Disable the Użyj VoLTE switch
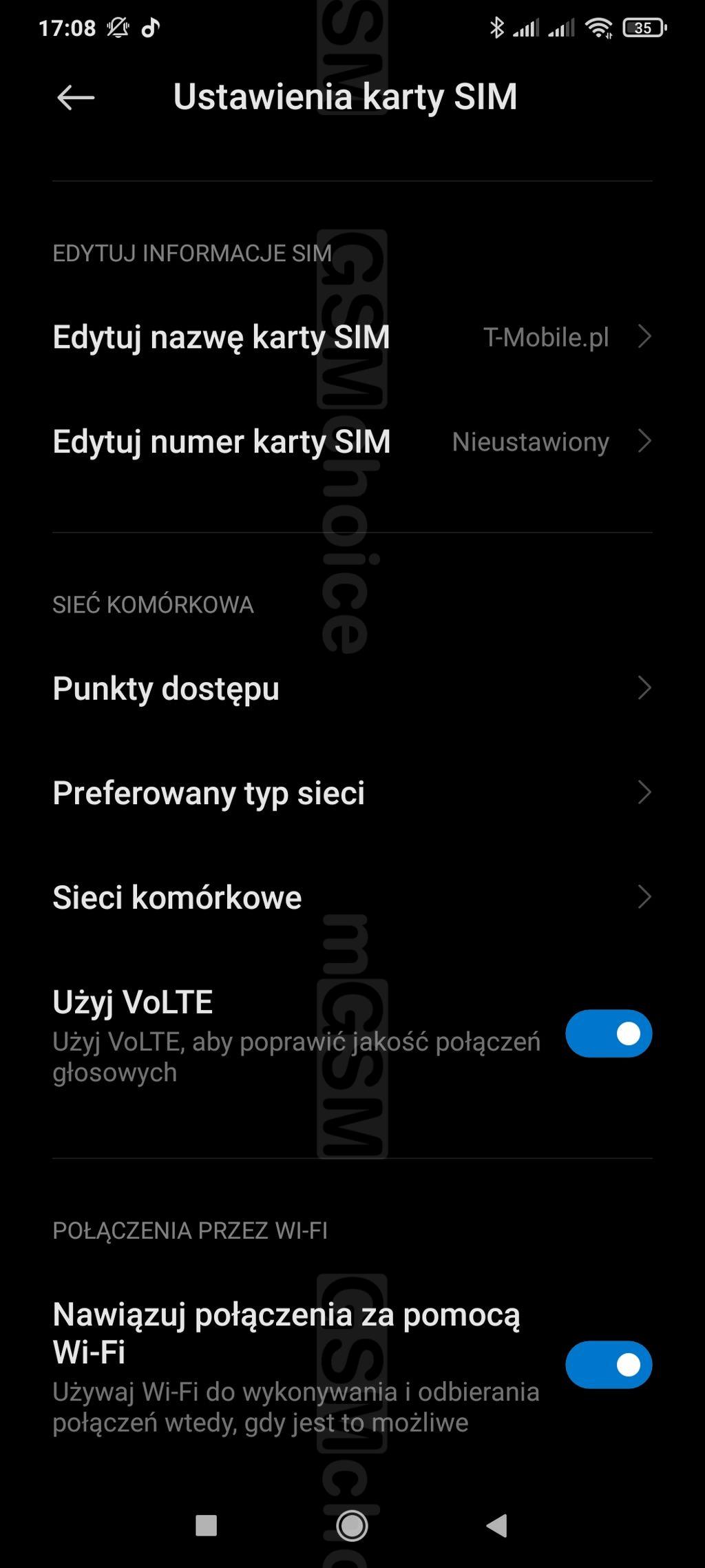The image size is (705, 1568). pyautogui.click(x=609, y=1033)
